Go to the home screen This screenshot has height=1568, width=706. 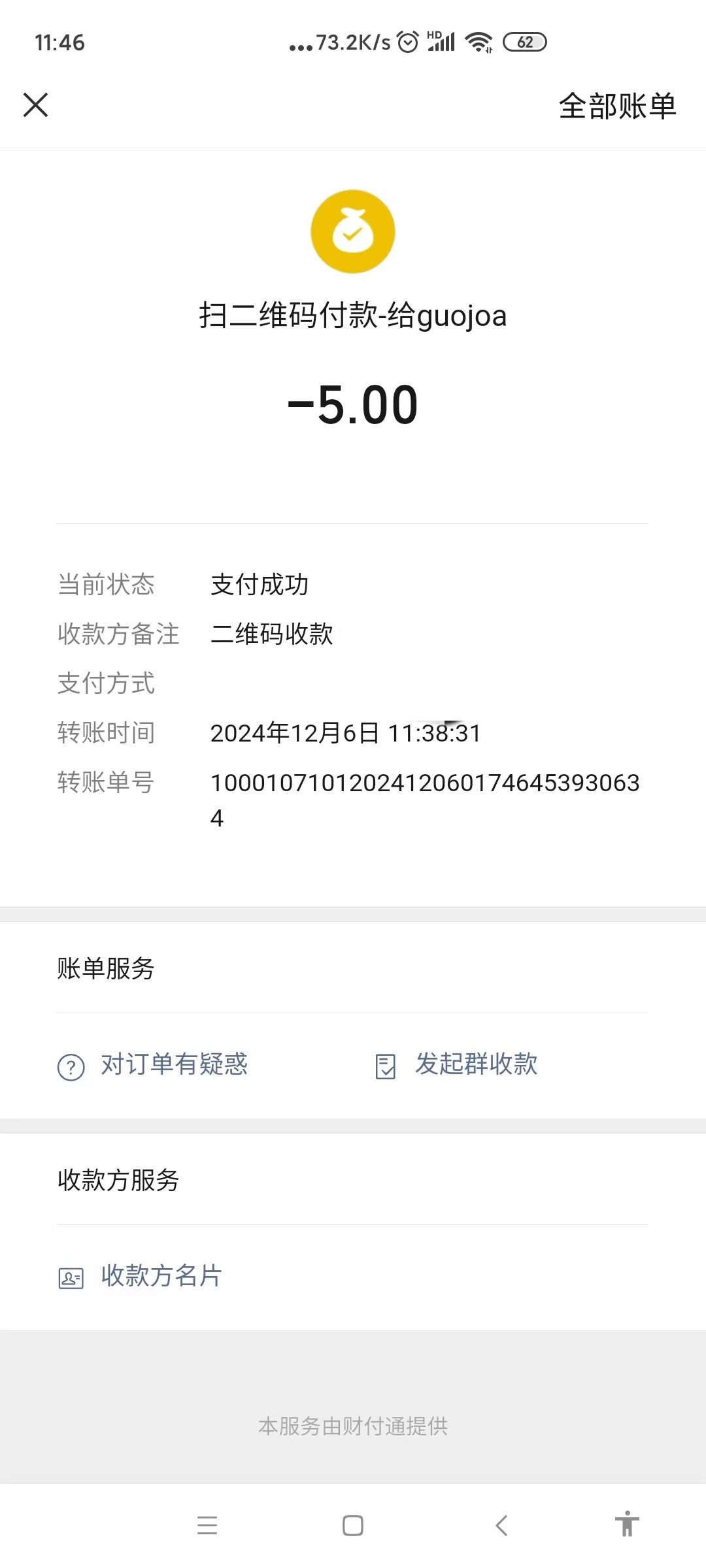click(x=353, y=1526)
